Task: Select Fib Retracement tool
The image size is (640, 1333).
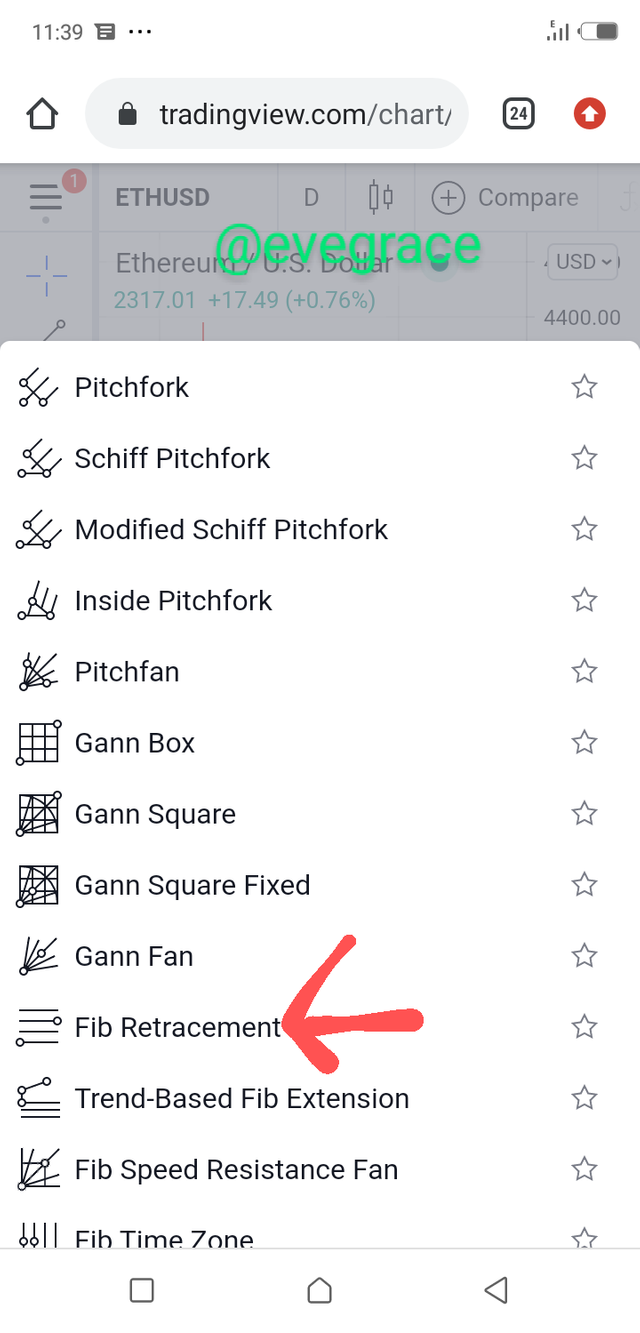Action: (x=320, y=1027)
